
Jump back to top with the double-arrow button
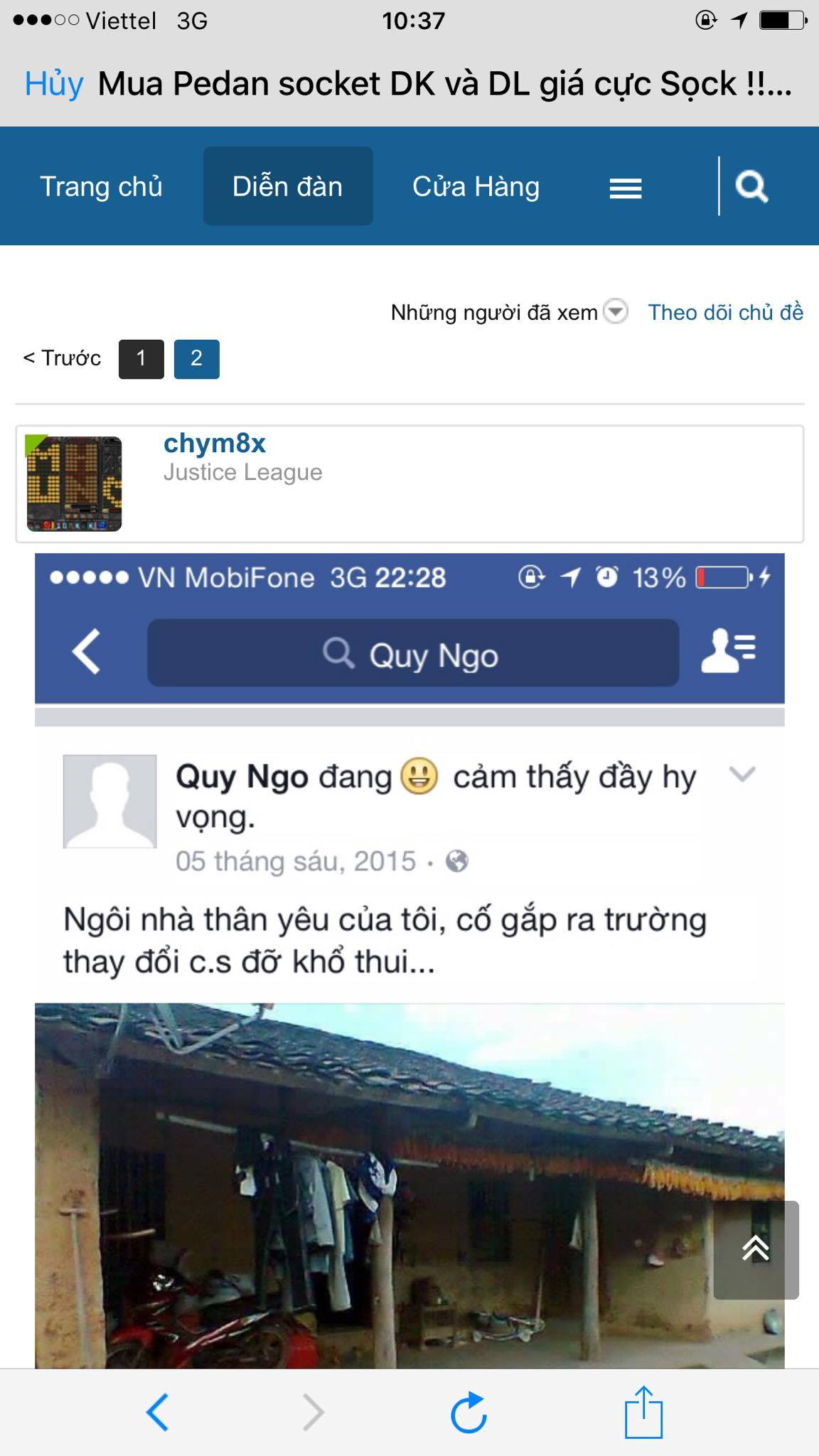click(x=756, y=1249)
